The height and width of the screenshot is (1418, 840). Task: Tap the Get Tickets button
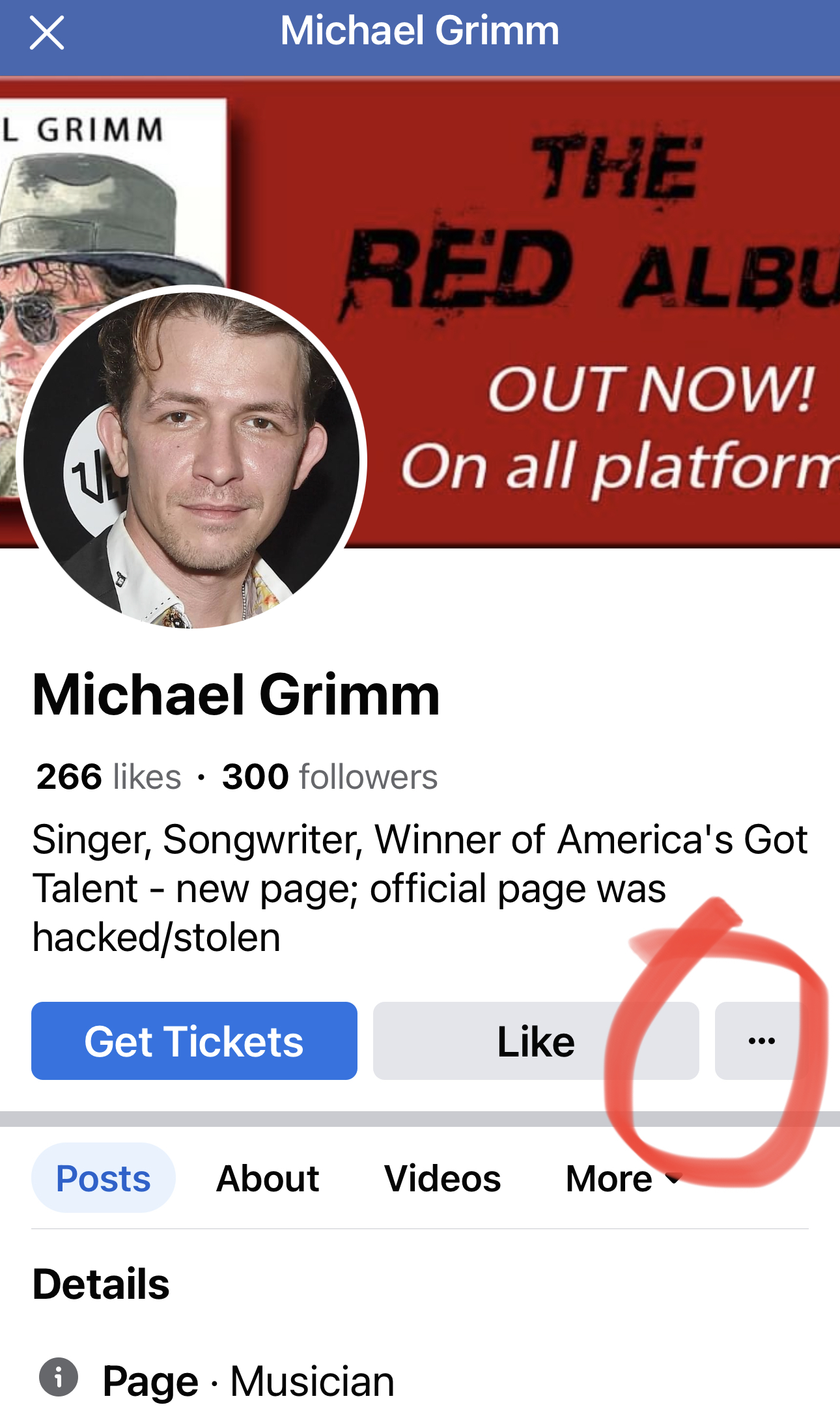194,1040
